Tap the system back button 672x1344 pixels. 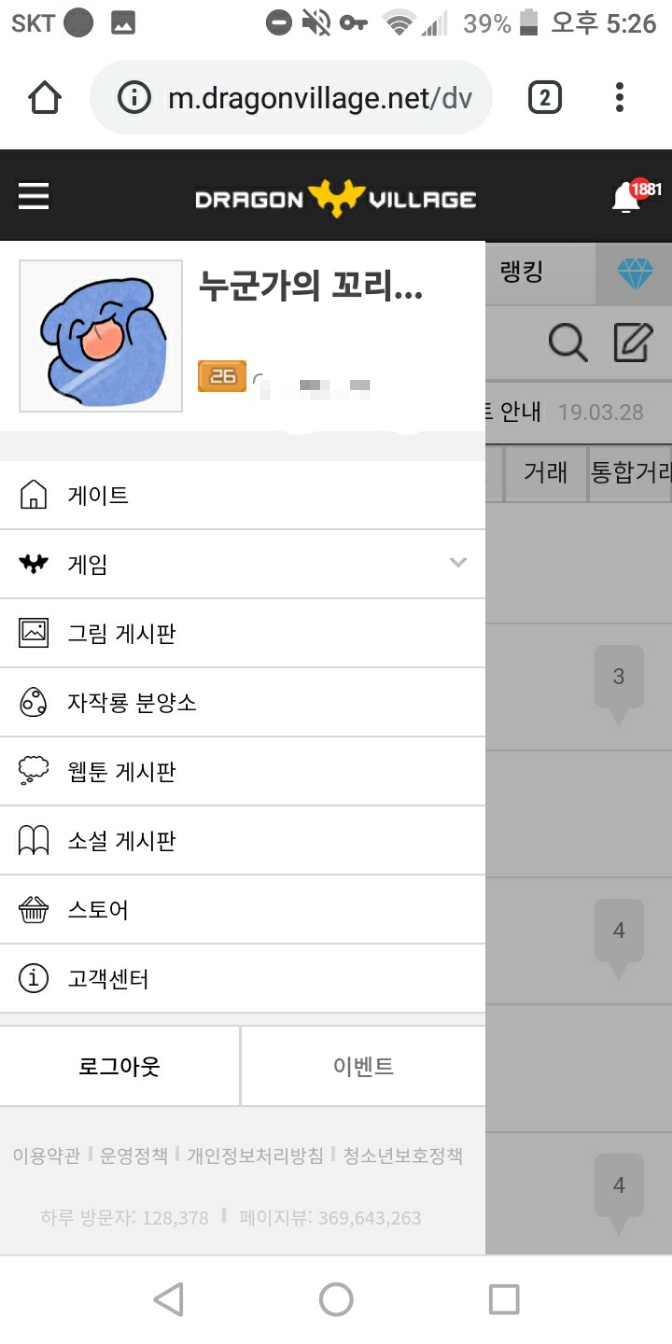coord(168,1299)
